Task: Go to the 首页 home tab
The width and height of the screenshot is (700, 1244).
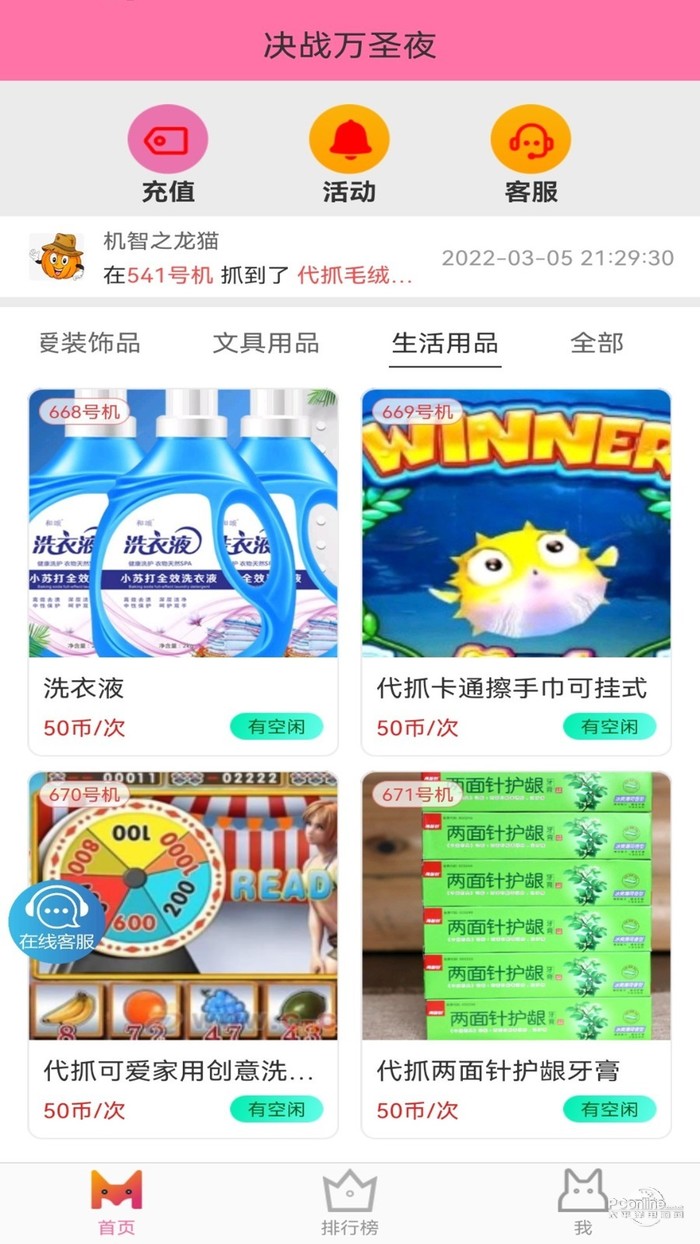Action: coord(117,1203)
